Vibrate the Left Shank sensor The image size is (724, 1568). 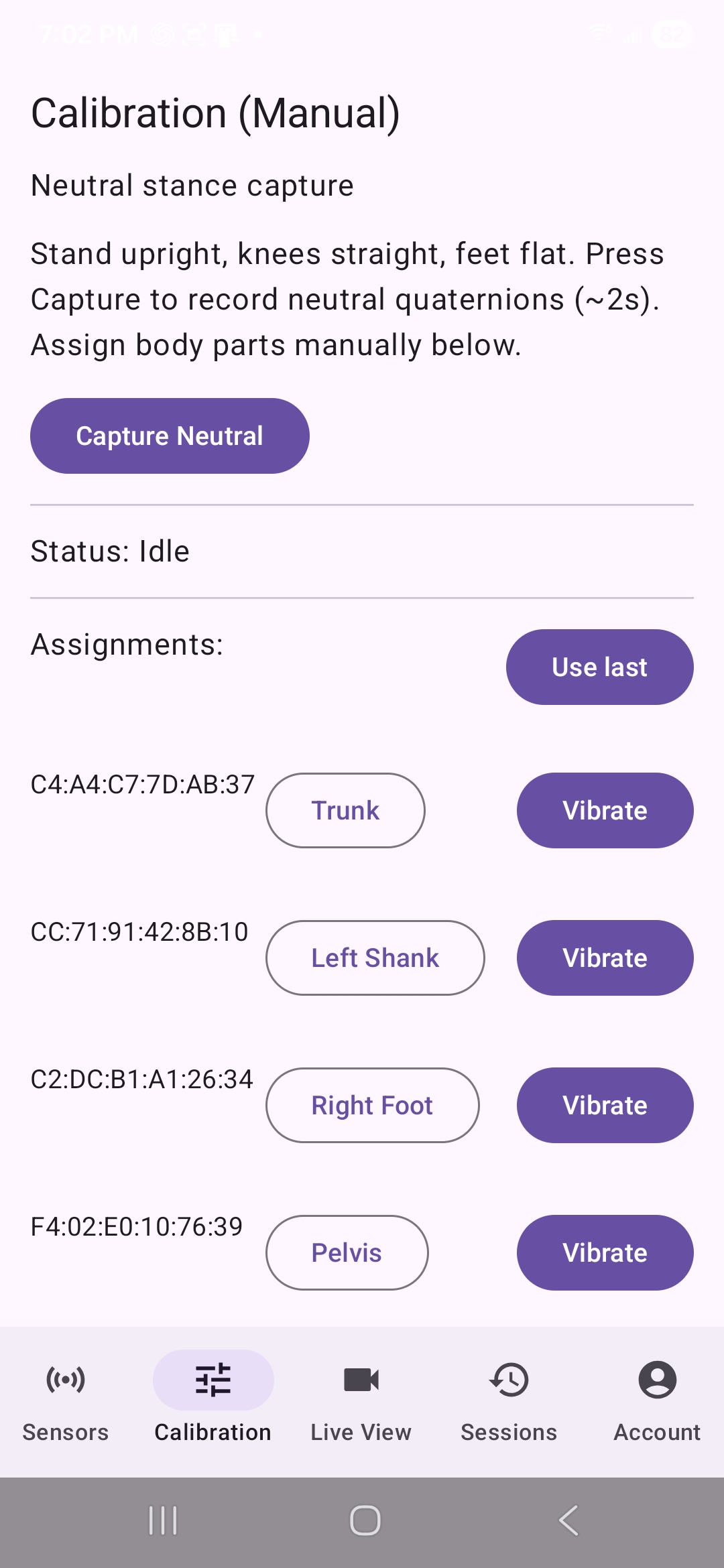point(605,958)
